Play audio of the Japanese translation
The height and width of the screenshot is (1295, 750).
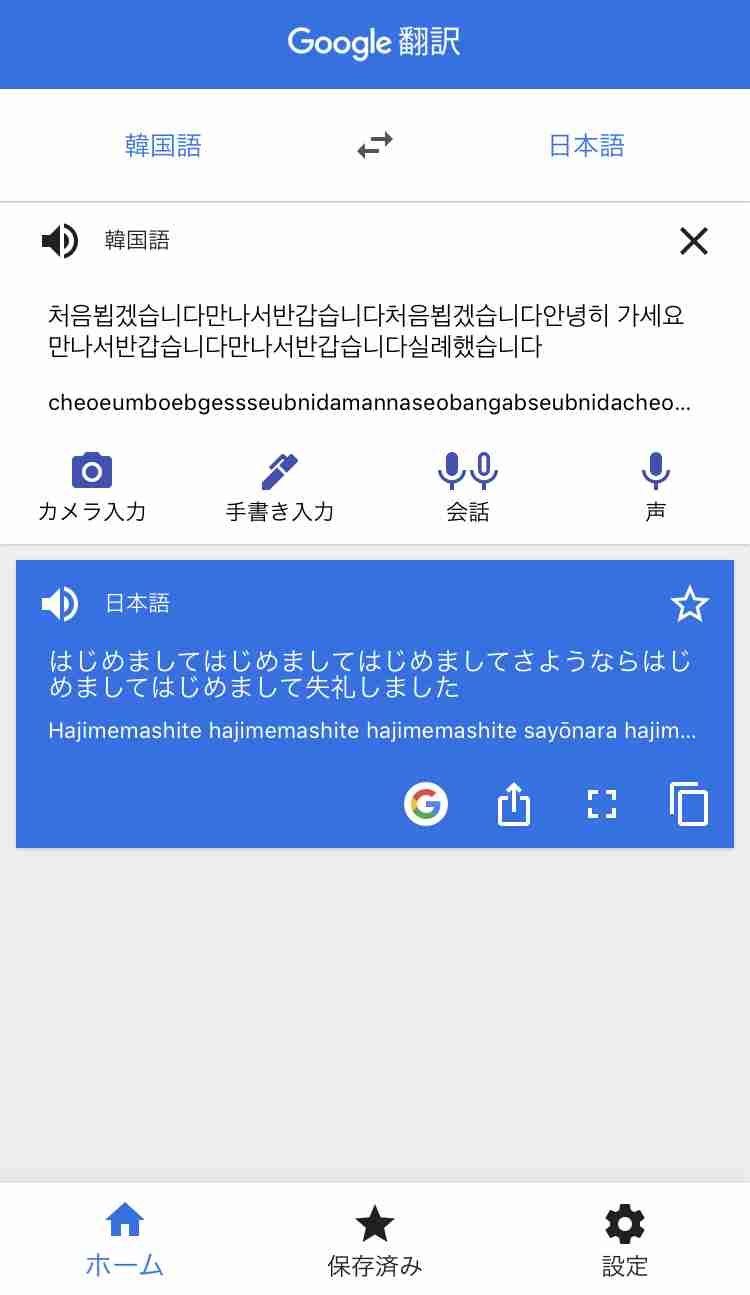pos(60,604)
